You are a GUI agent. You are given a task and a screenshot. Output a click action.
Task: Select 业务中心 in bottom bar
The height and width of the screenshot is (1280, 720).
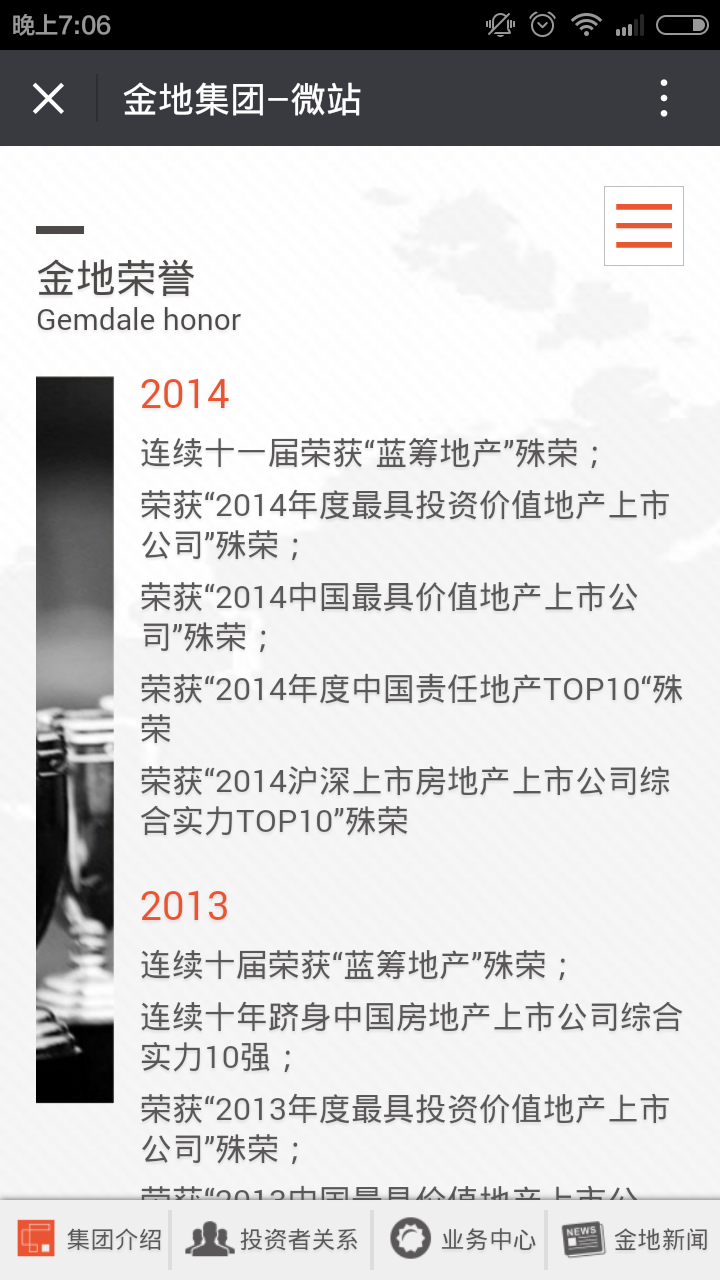click(x=462, y=1240)
